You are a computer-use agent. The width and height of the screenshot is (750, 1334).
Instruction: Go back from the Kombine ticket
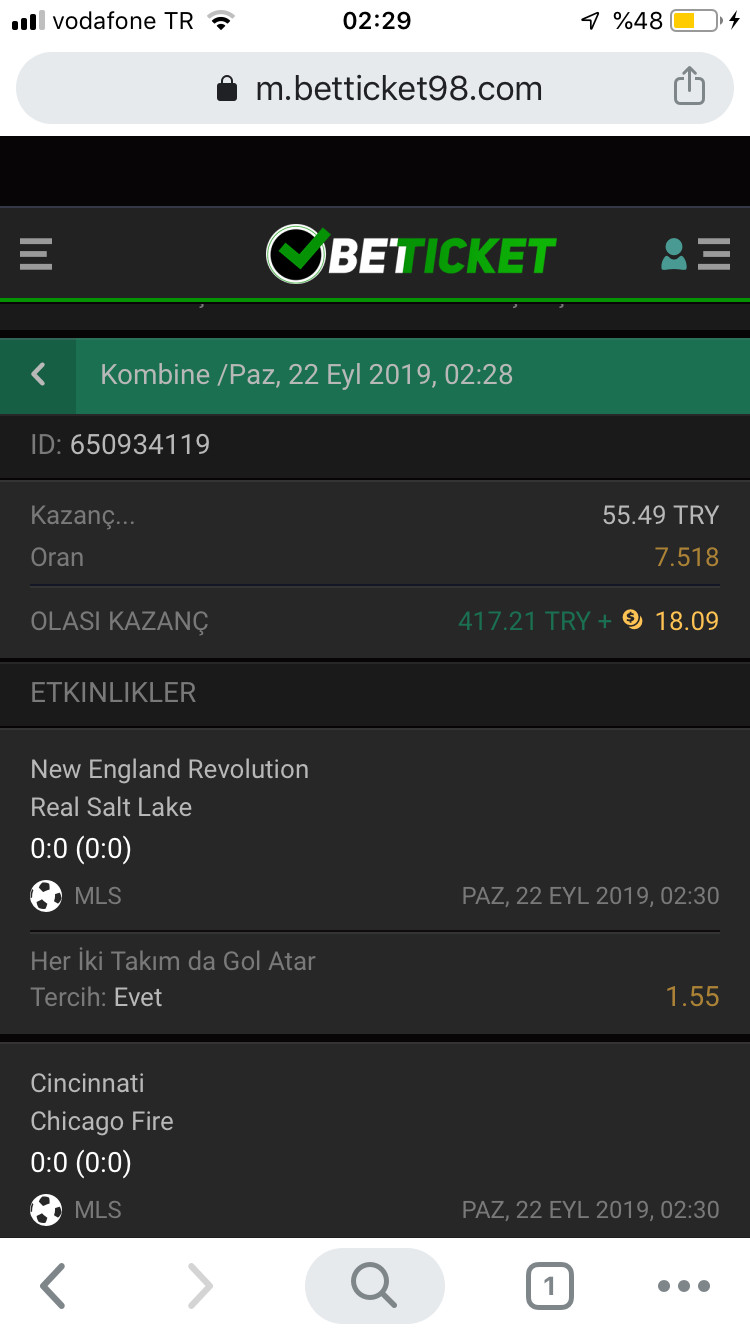(38, 375)
